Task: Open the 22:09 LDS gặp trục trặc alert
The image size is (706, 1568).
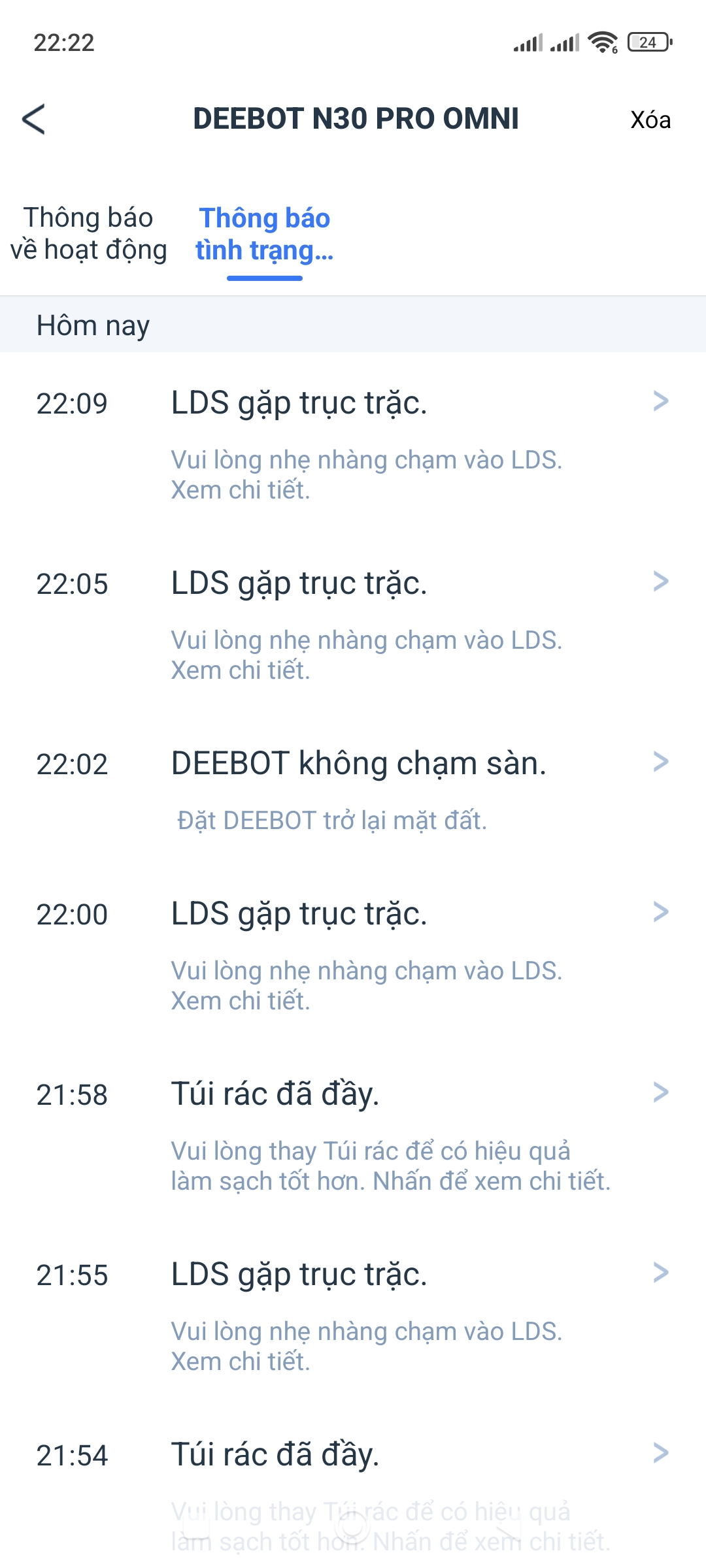Action: [x=353, y=442]
